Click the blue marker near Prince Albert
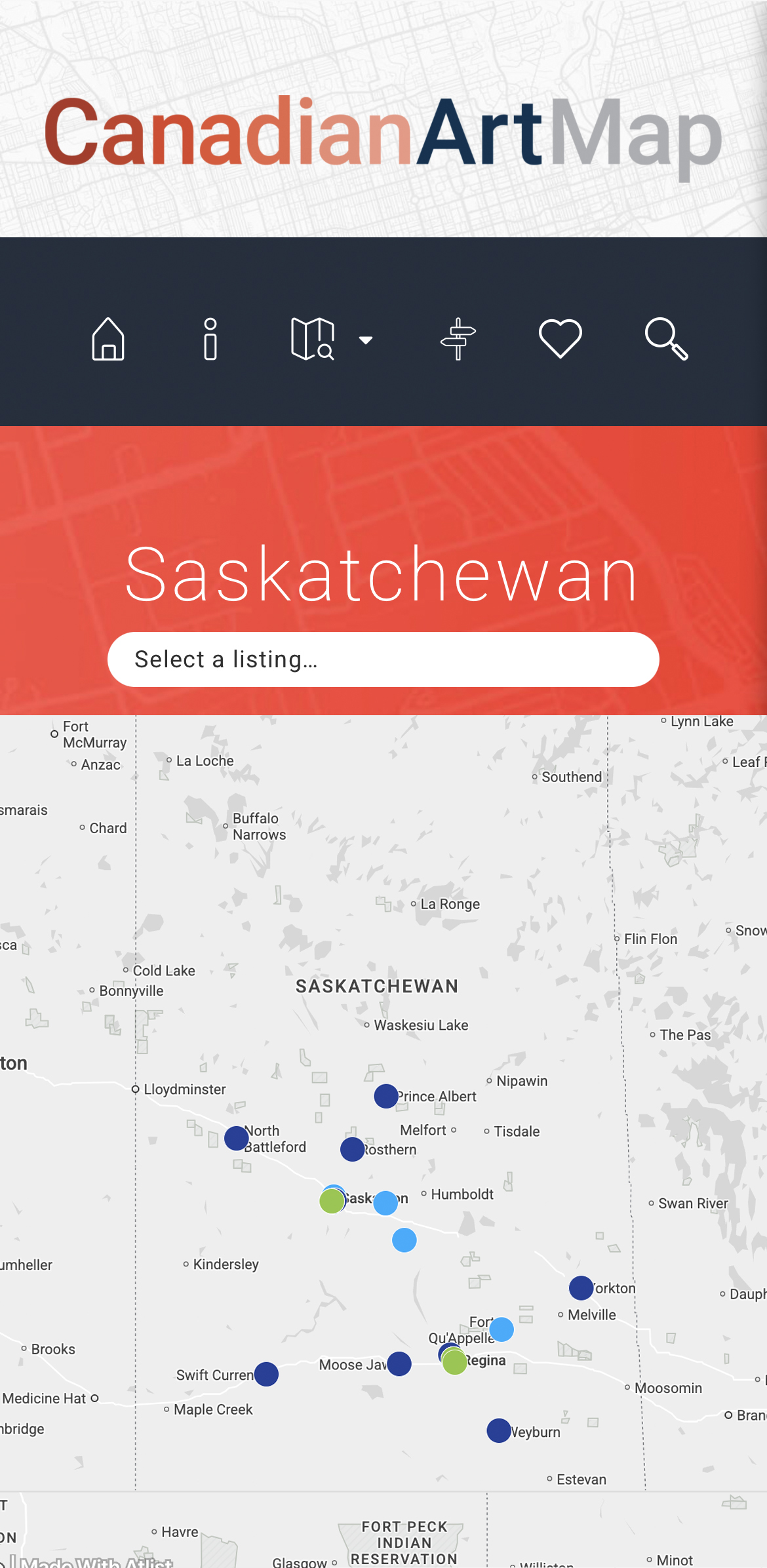This screenshot has width=767, height=1568. [x=385, y=1095]
